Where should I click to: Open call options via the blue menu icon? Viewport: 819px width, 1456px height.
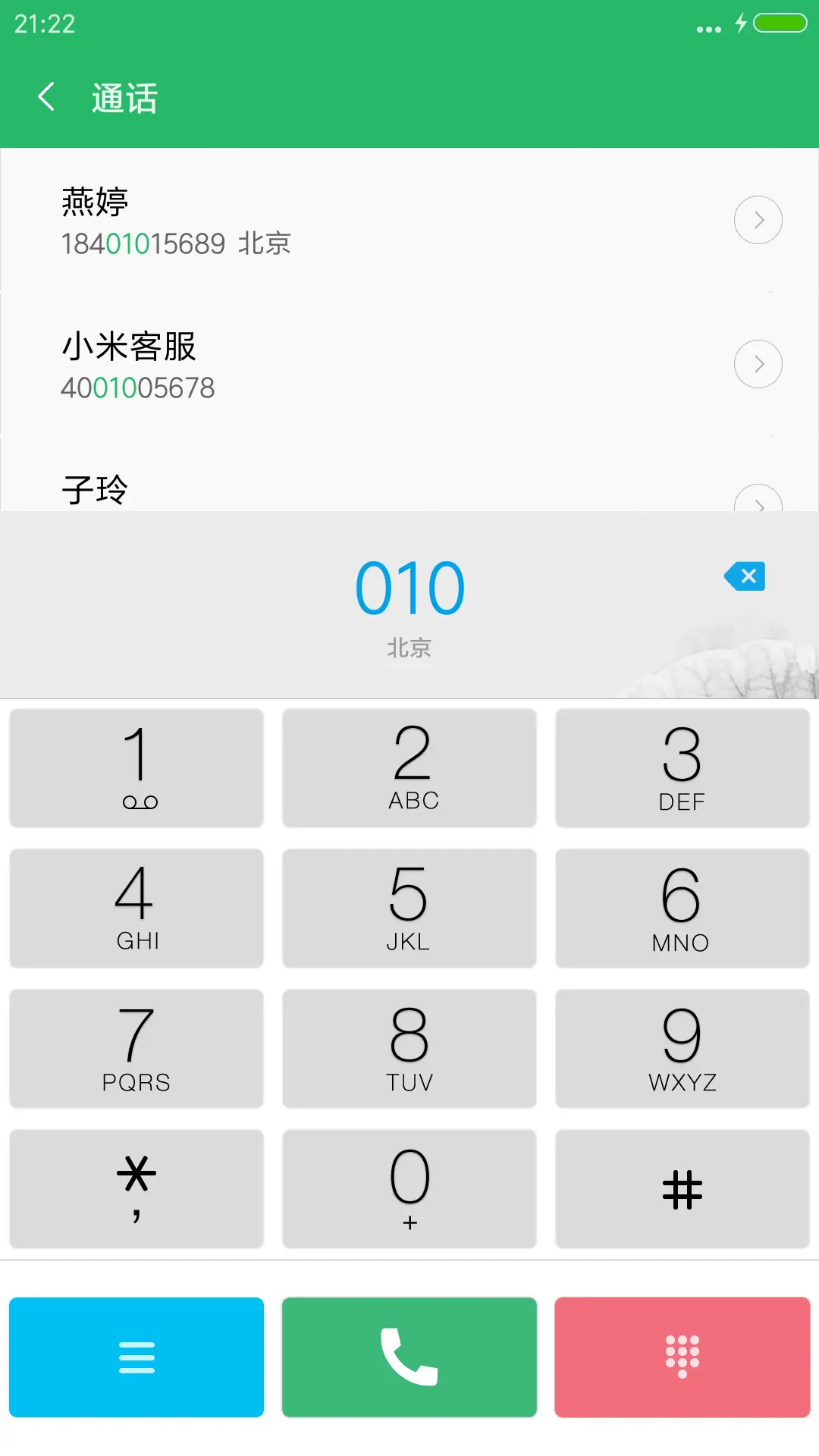tap(136, 1357)
